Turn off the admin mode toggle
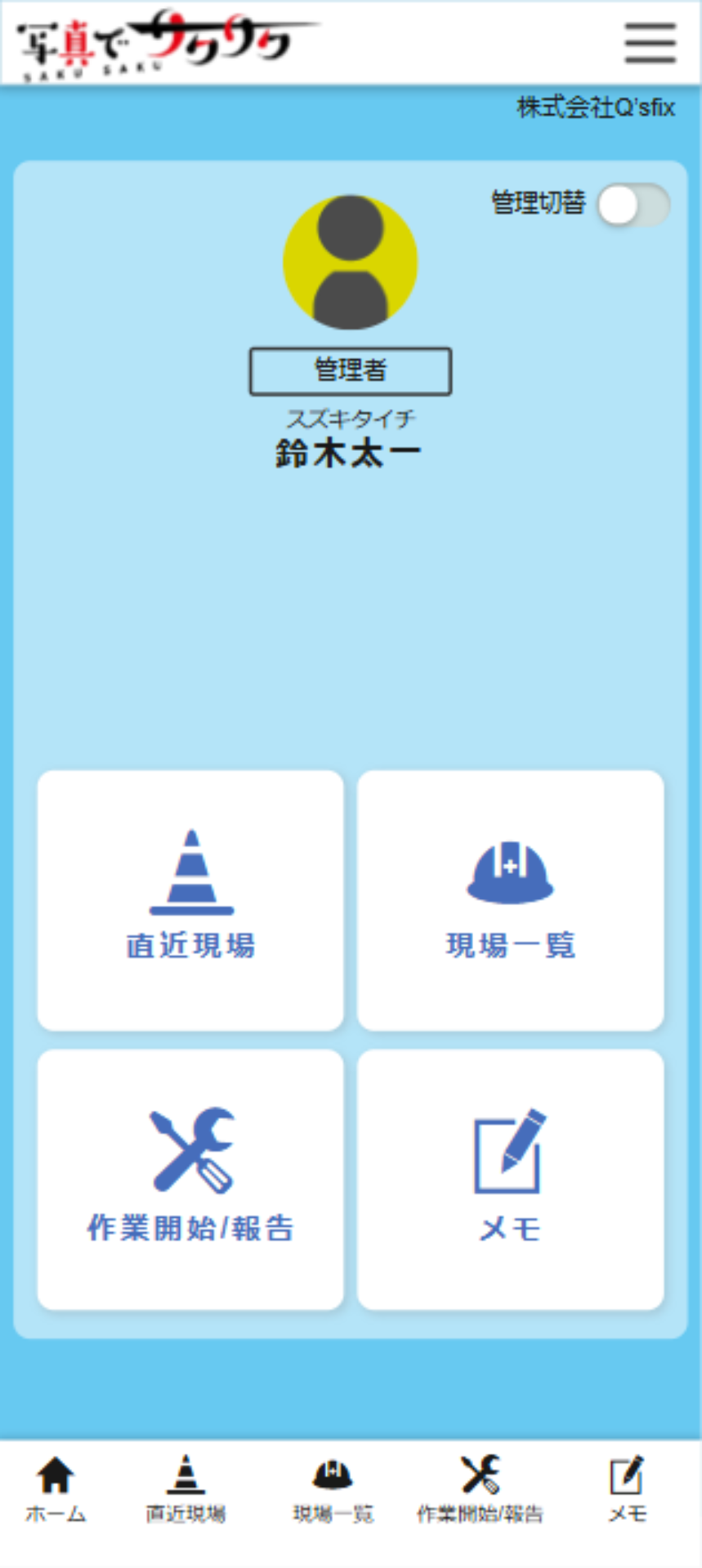 [x=633, y=207]
